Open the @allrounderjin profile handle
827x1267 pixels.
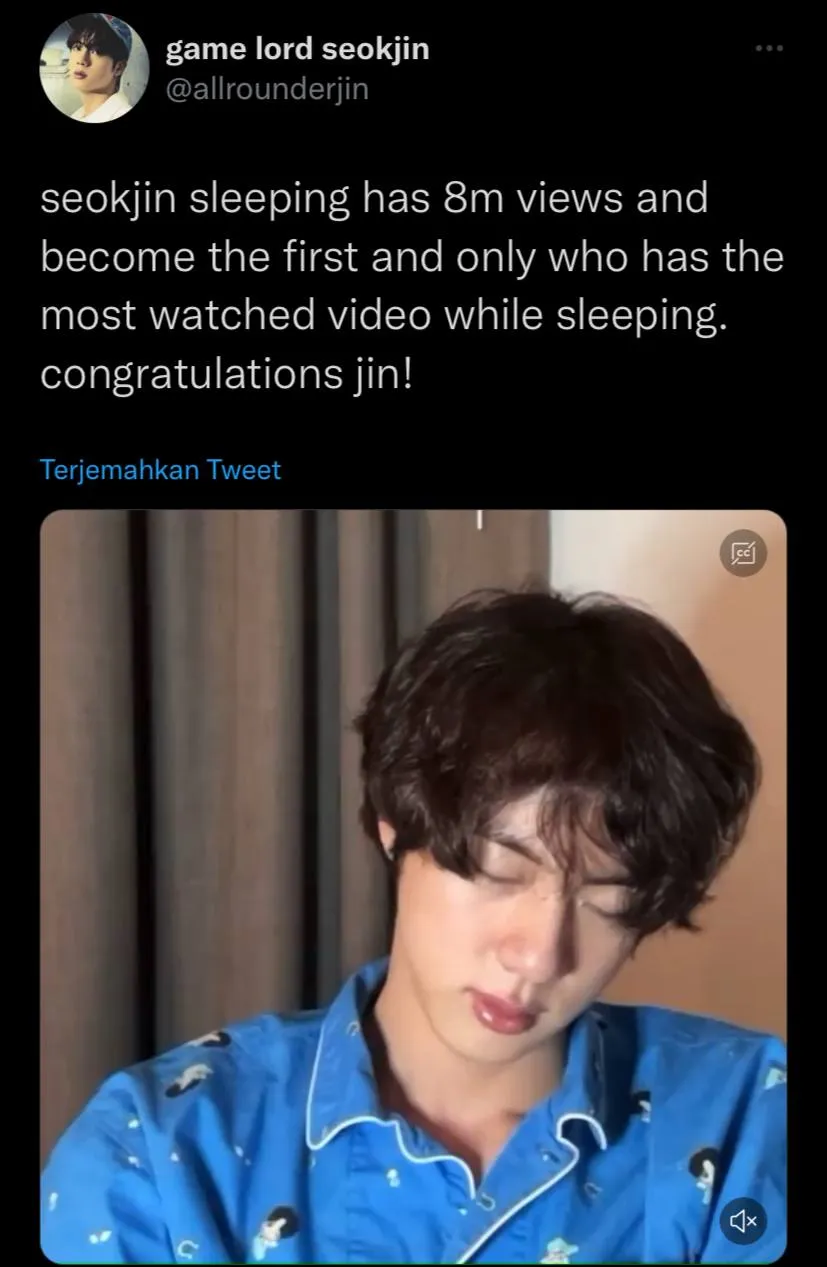(266, 89)
